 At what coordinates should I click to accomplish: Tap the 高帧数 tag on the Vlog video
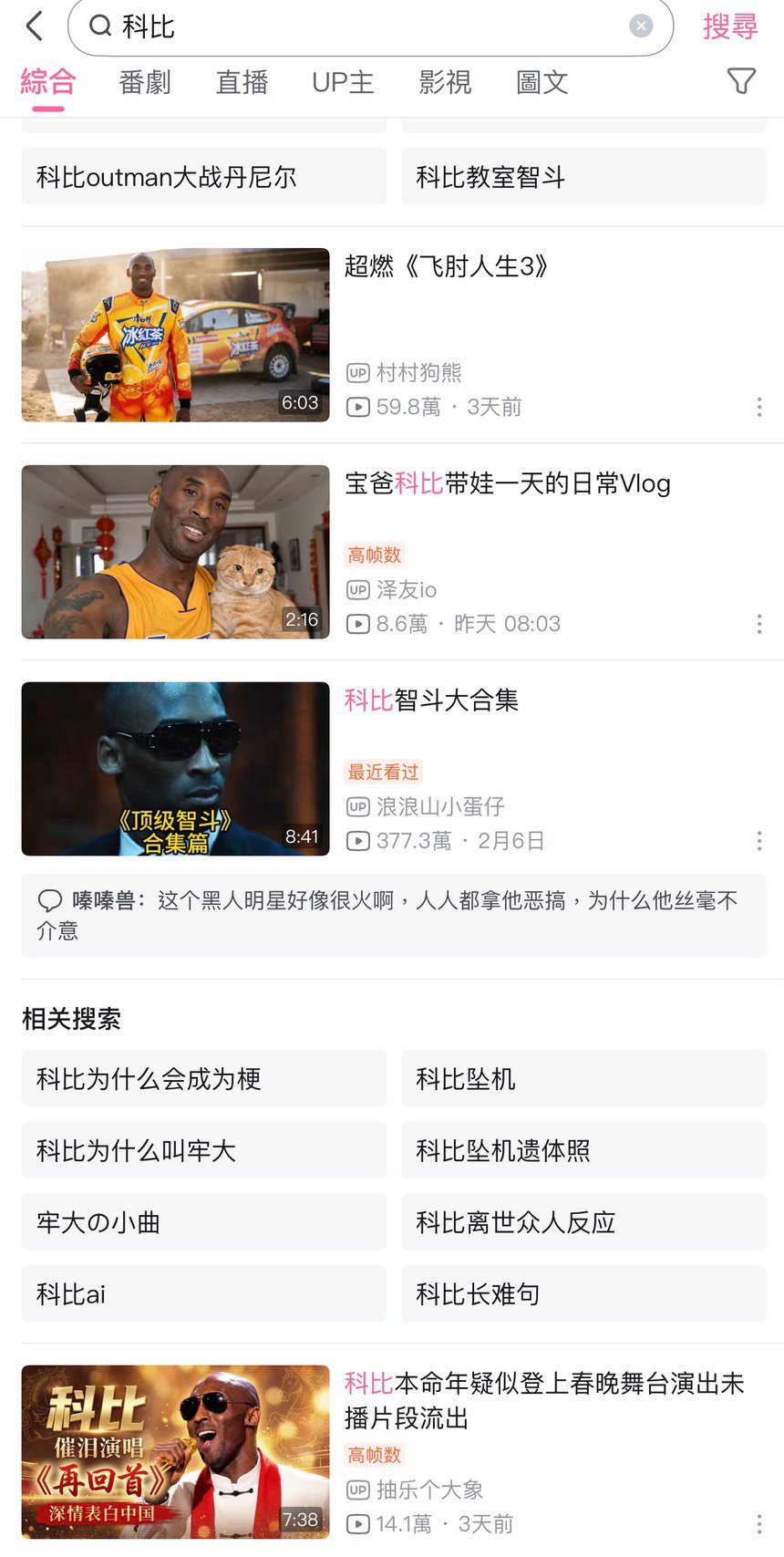point(374,555)
